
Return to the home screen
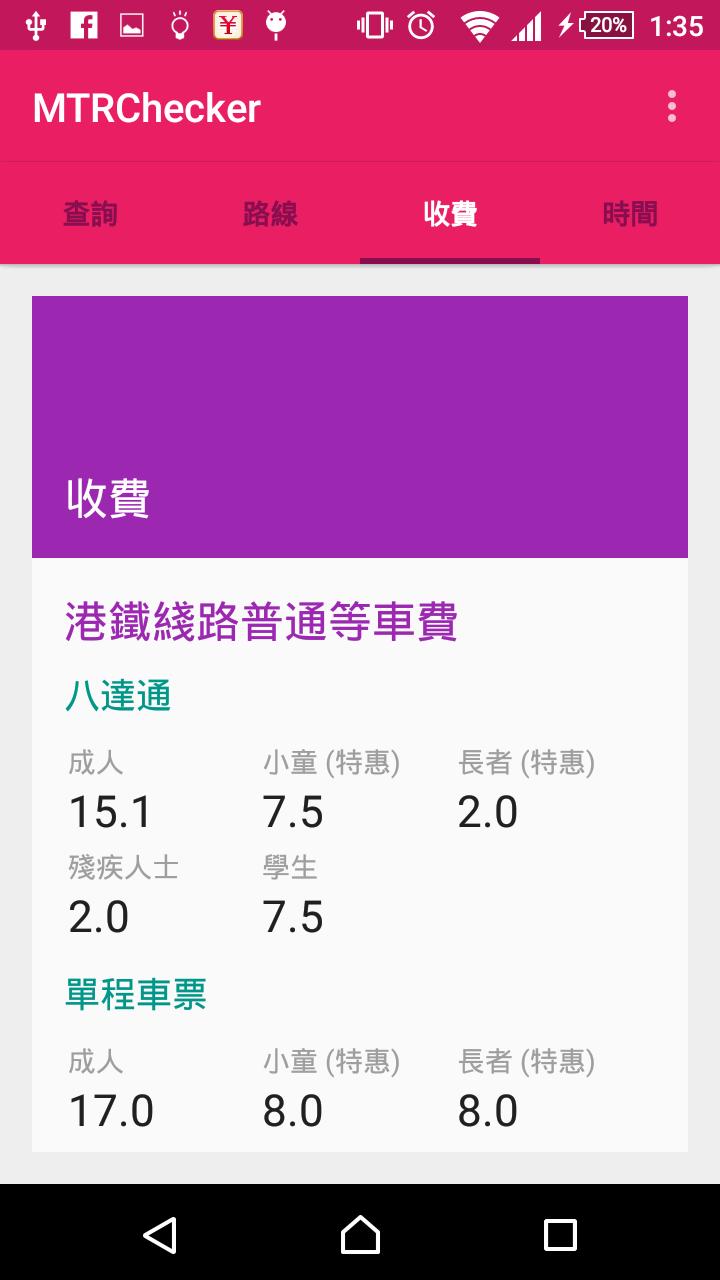pyautogui.click(x=360, y=1234)
